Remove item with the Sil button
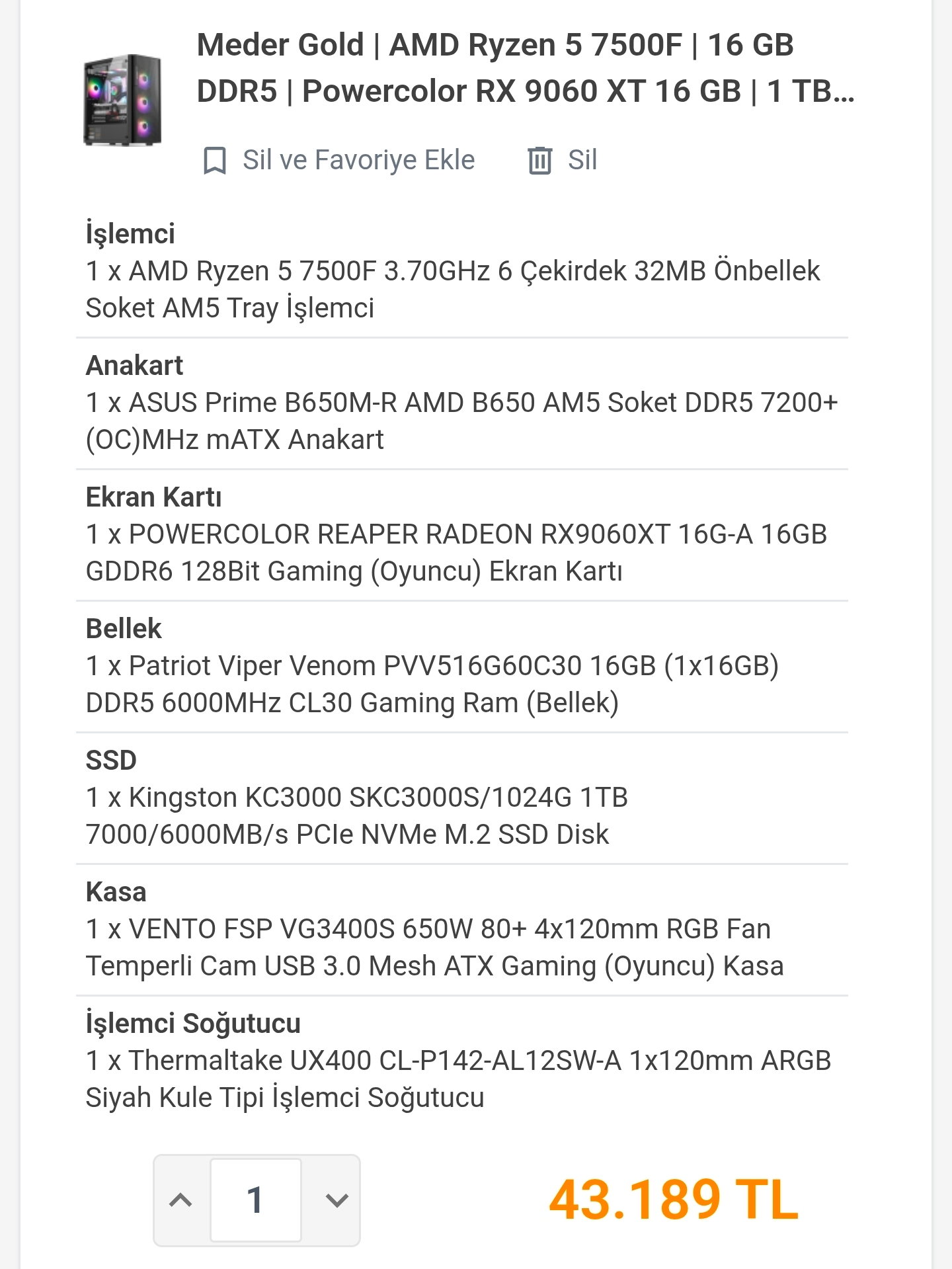 click(562, 160)
